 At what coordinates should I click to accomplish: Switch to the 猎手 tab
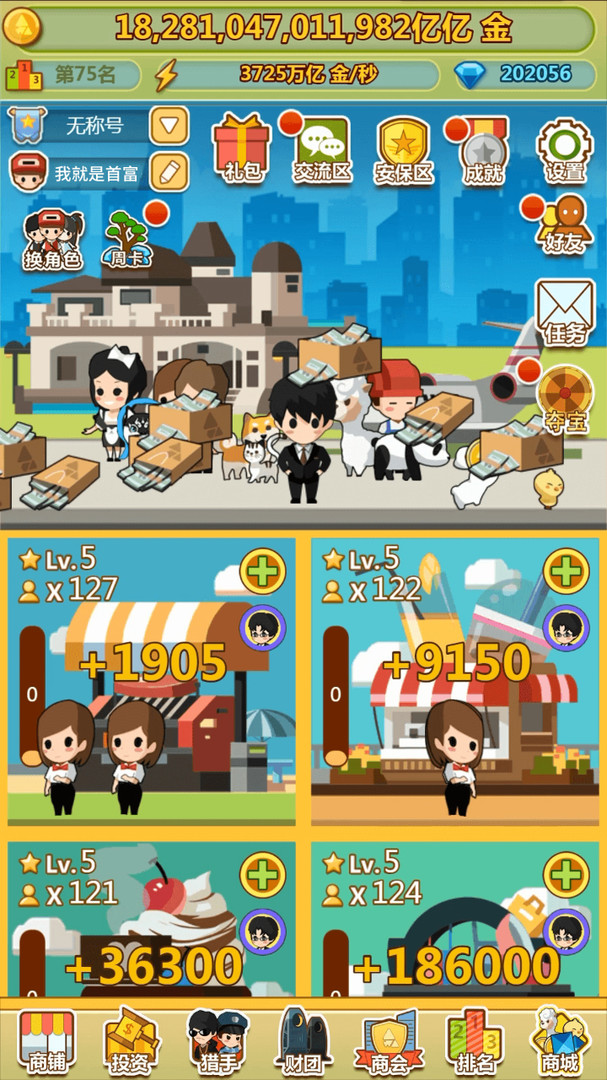point(216,1040)
